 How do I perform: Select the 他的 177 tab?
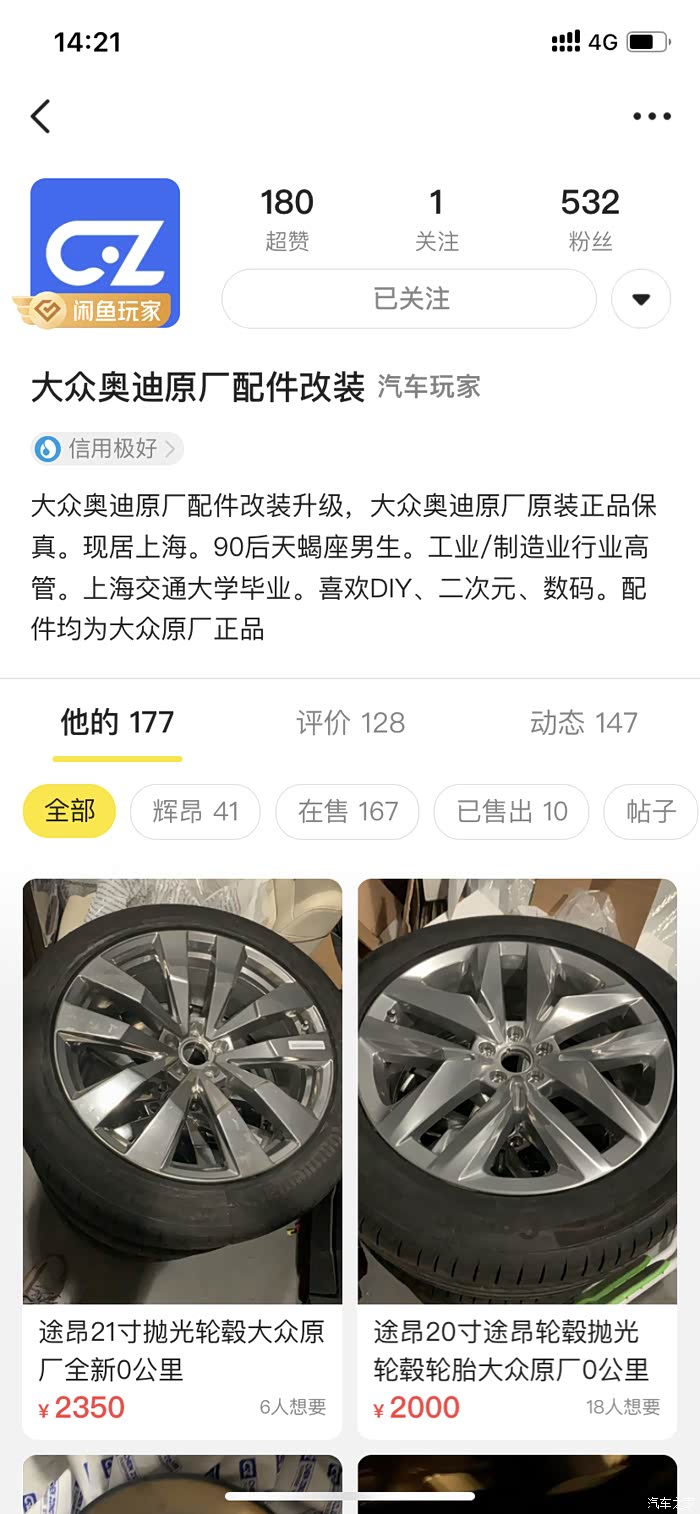pos(117,723)
